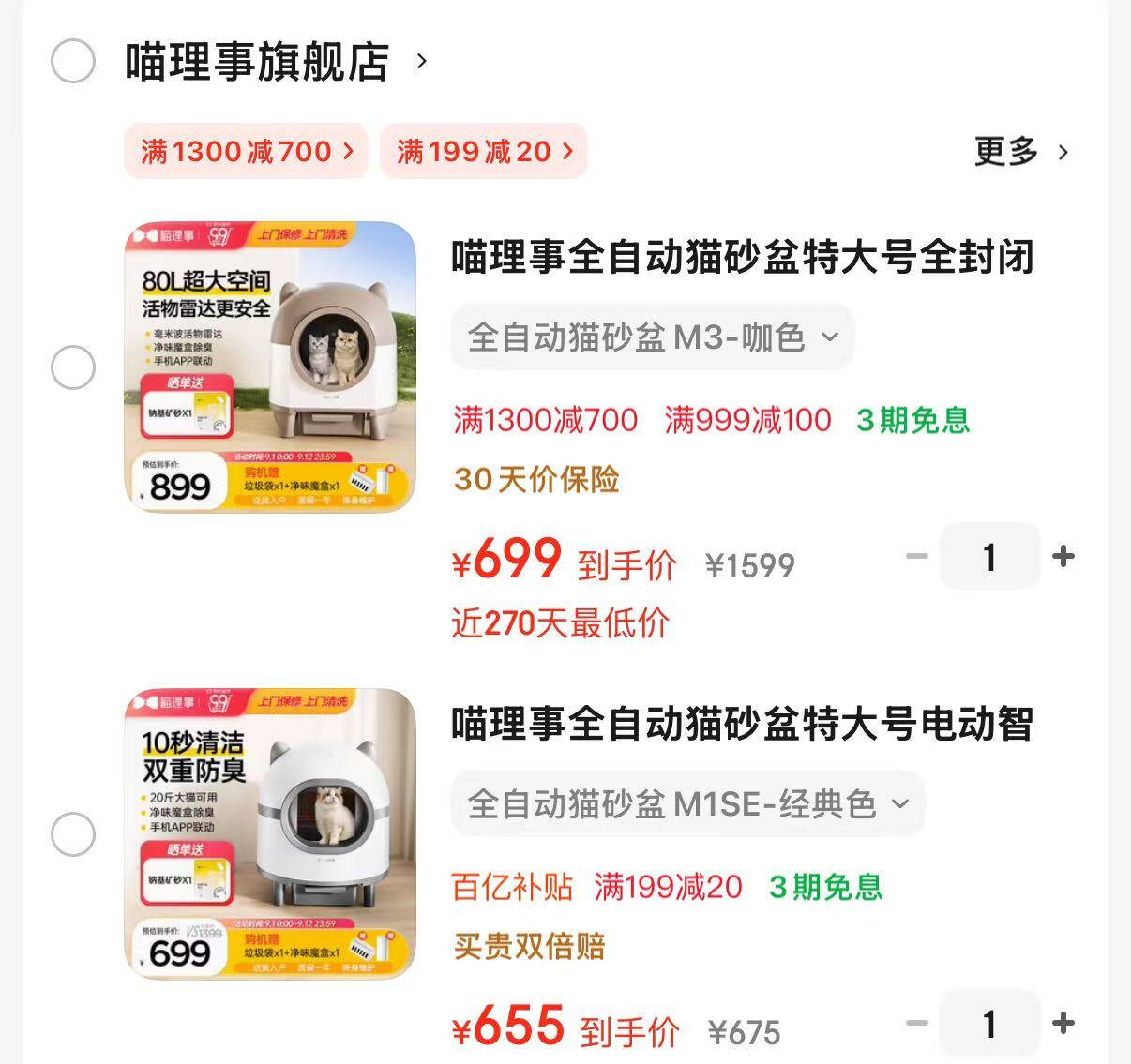1131x1064 pixels.
Task: Select the M1SE-经典色 litter box item
Action: click(x=73, y=833)
